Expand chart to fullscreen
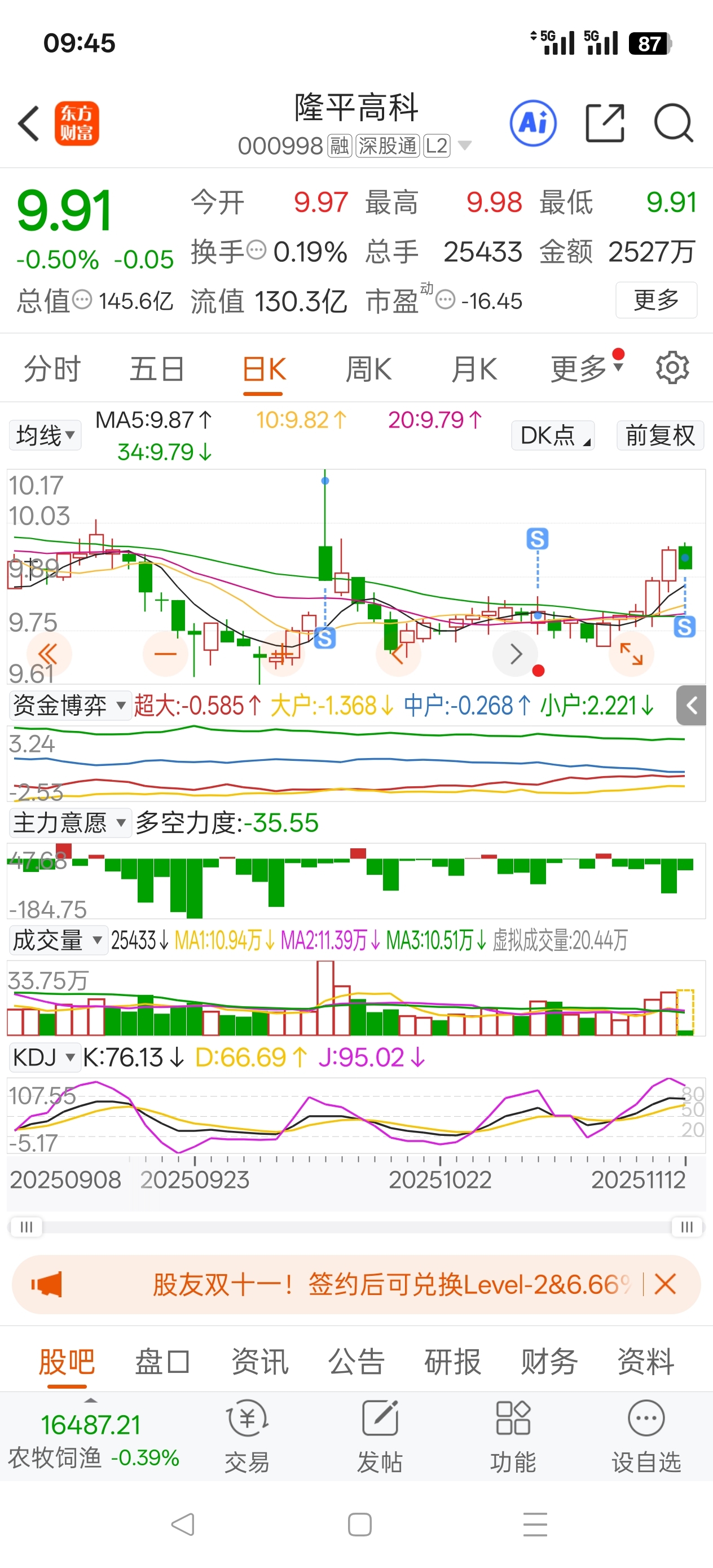The height and width of the screenshot is (1568, 713). coord(631,654)
